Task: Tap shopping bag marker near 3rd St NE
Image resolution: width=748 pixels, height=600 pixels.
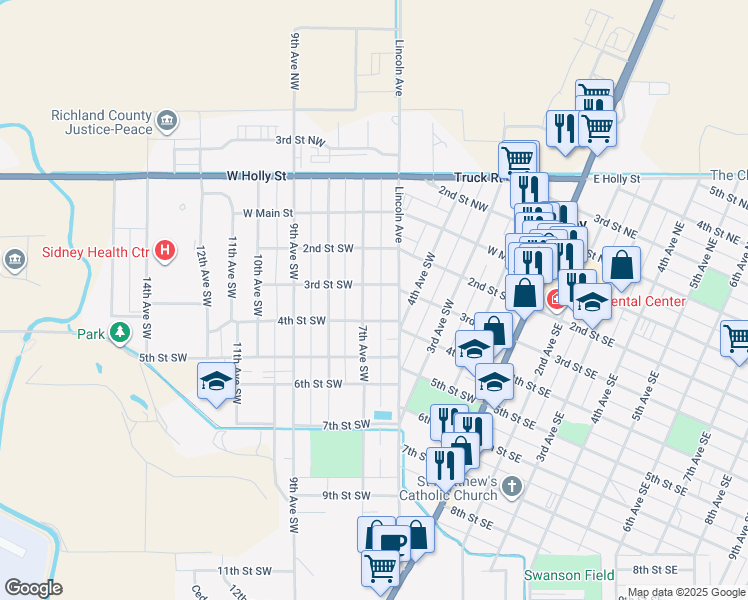Action: pyautogui.click(x=621, y=268)
